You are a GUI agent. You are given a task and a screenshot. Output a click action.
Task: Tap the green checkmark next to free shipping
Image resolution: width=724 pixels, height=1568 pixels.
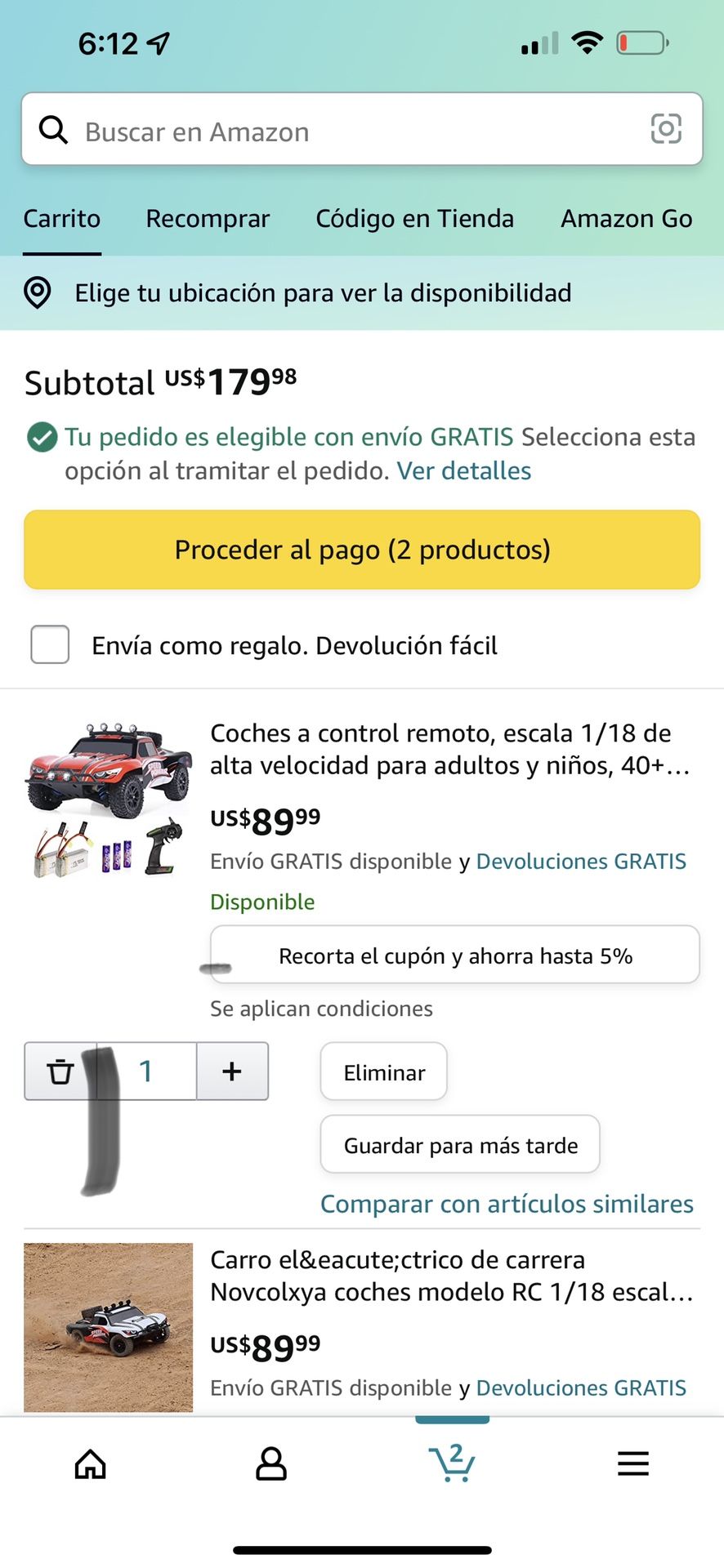[41, 438]
